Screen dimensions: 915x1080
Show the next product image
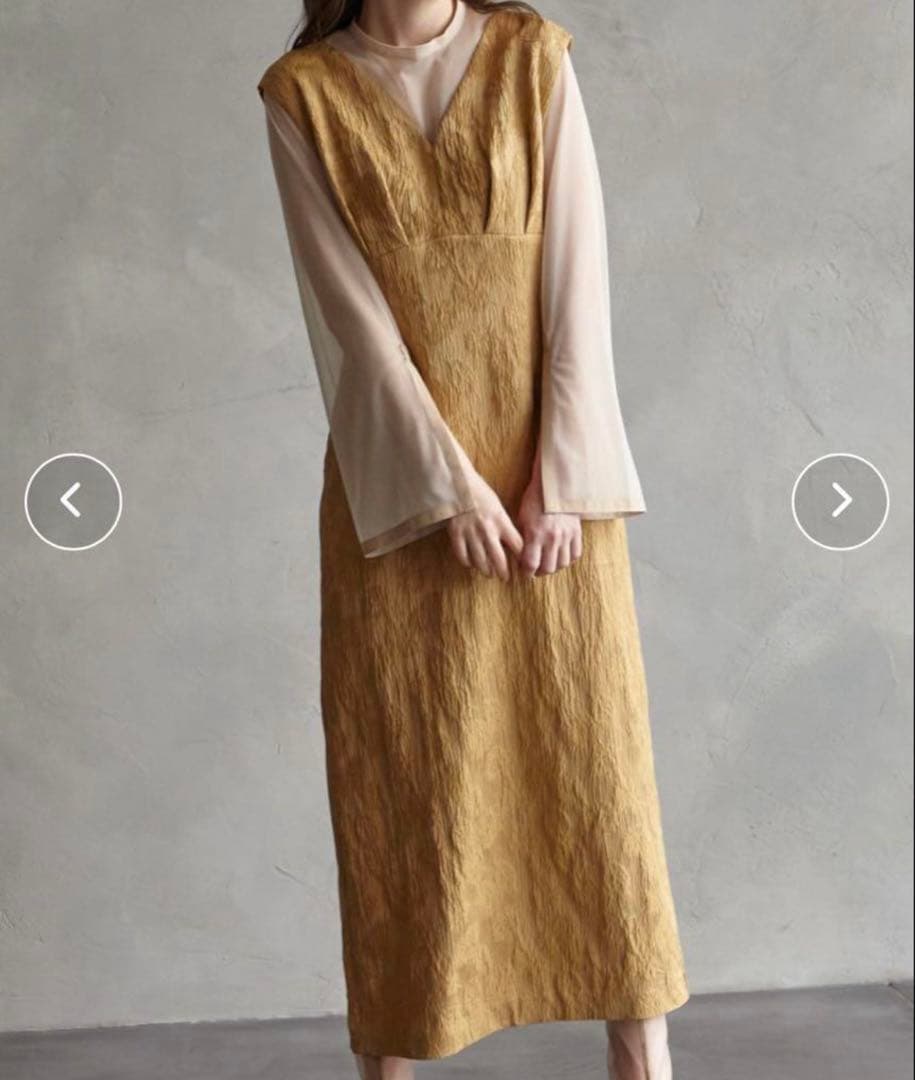(x=840, y=501)
